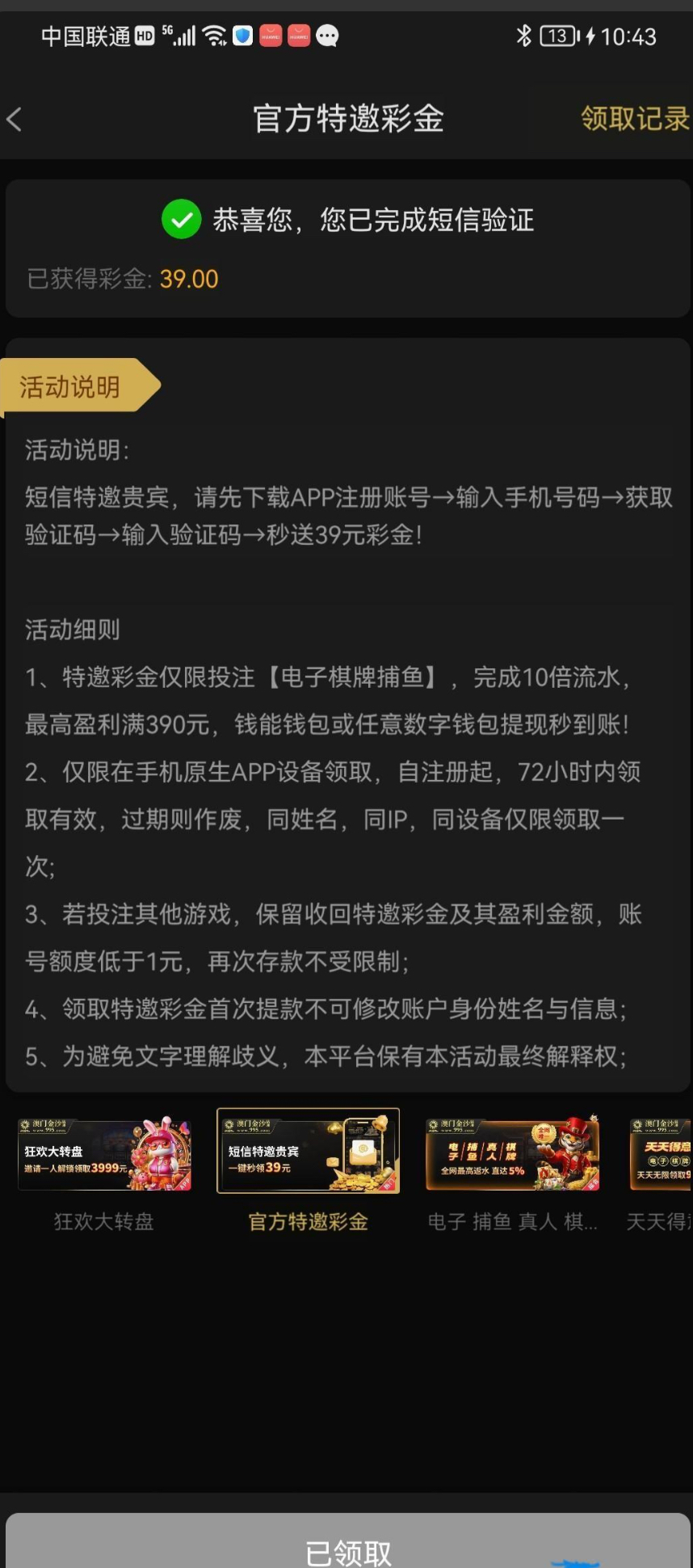
Task: Open the 电子 捕鱼 真人 棋牌 promotion card
Action: 512,1154
